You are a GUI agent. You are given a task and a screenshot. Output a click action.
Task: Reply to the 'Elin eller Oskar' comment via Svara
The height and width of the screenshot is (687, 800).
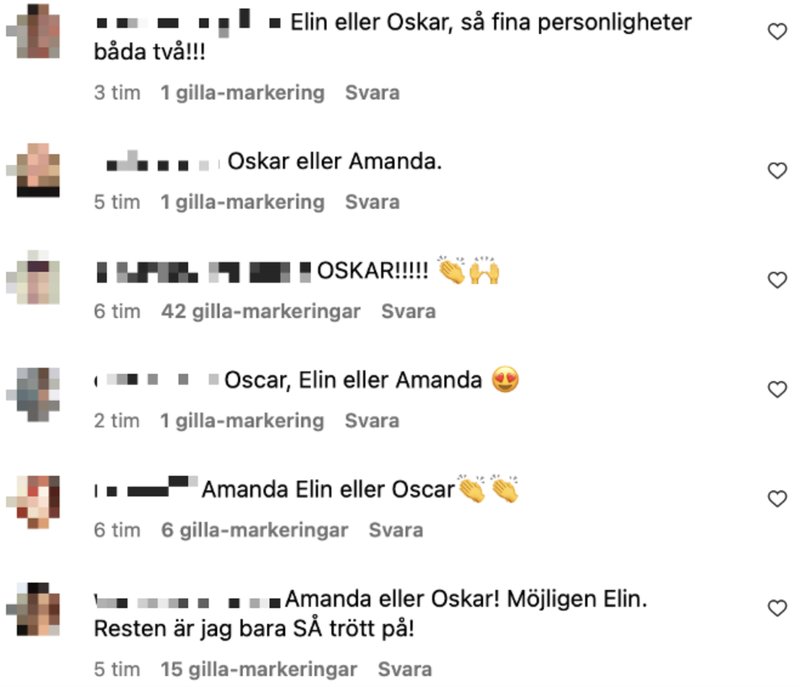point(372,93)
